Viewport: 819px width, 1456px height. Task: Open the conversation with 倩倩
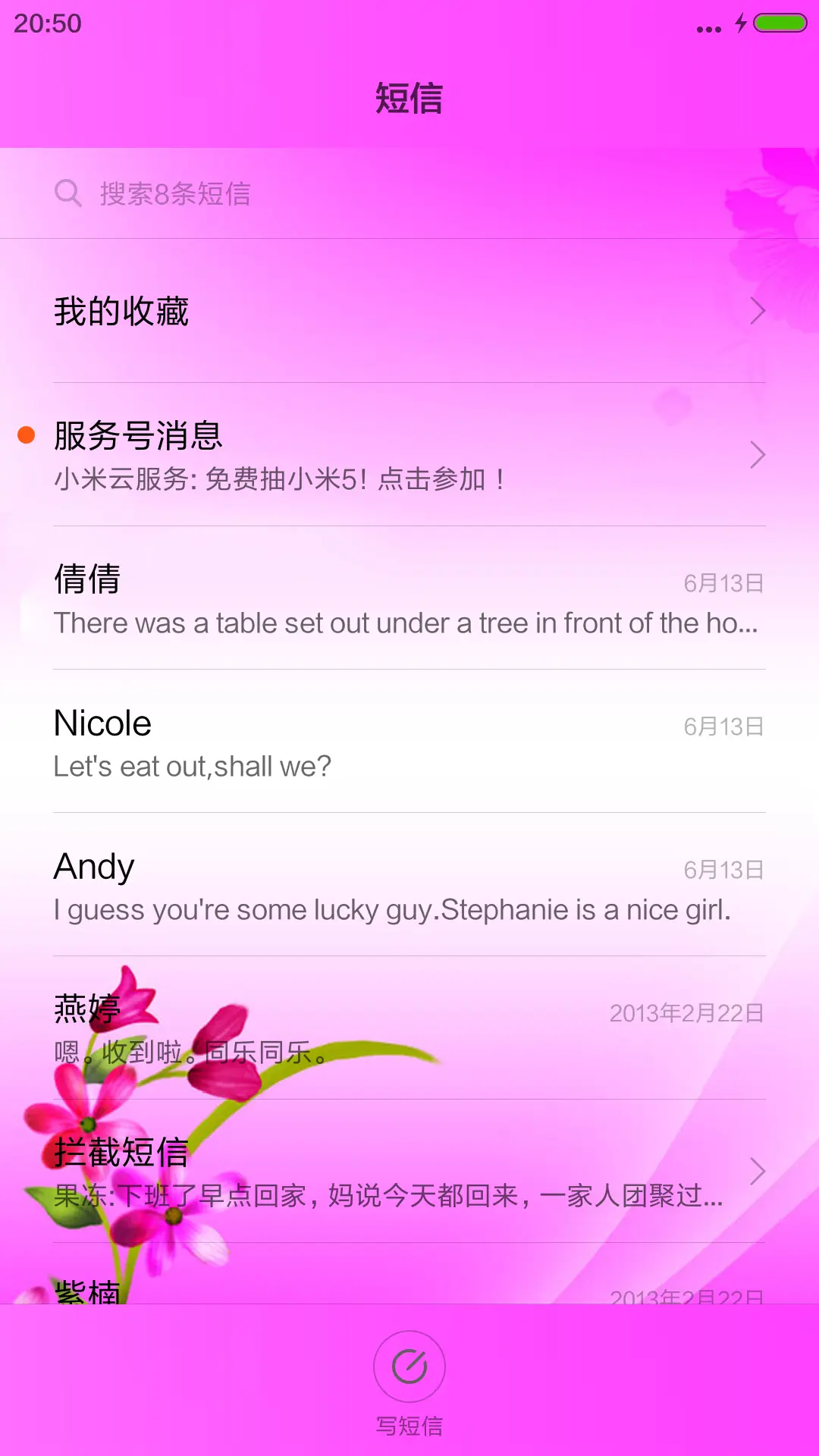point(409,599)
